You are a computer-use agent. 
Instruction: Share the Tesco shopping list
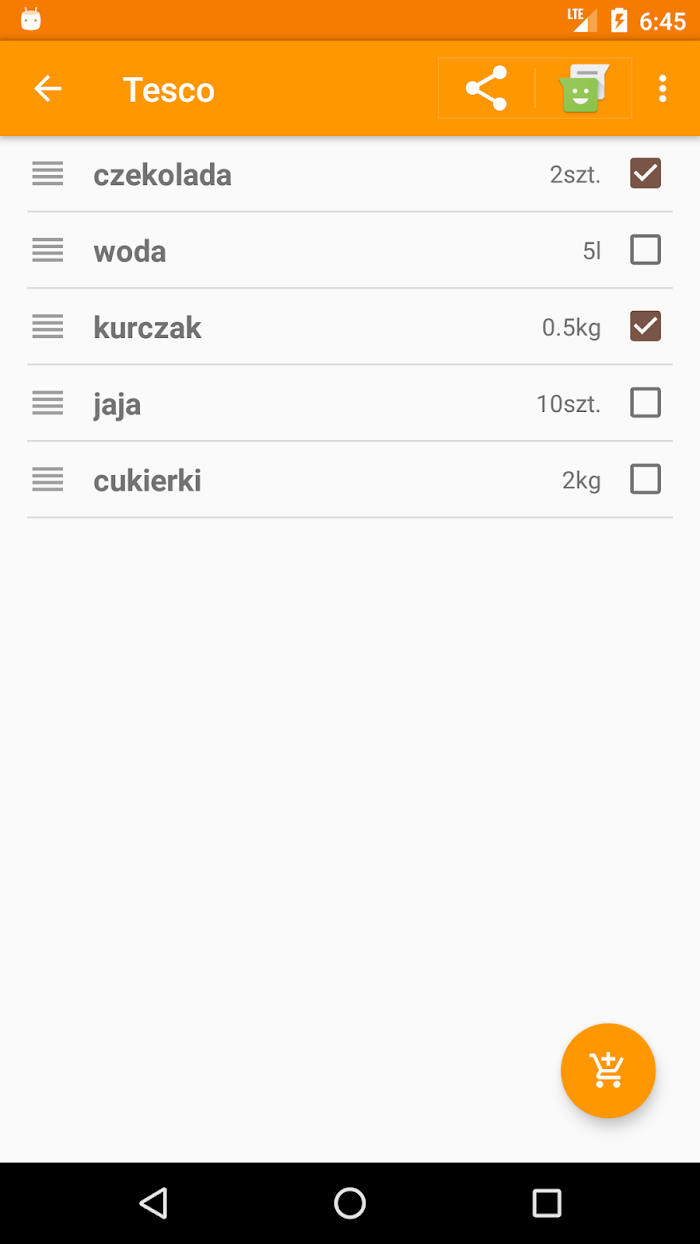486,89
